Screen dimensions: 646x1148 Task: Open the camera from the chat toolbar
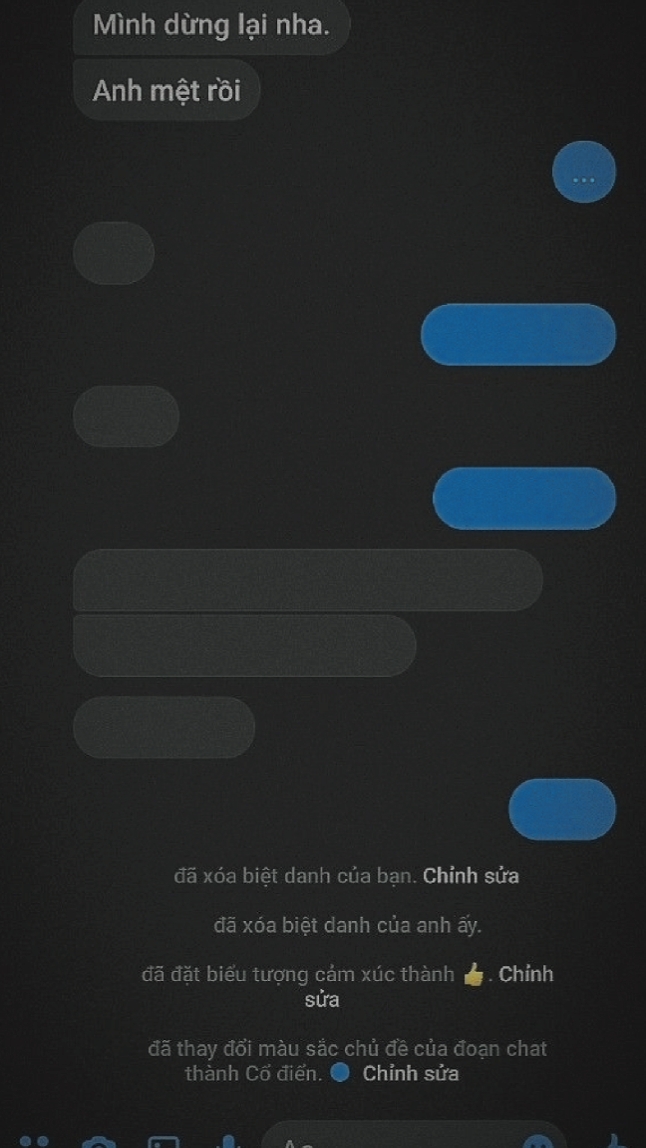(99, 1142)
